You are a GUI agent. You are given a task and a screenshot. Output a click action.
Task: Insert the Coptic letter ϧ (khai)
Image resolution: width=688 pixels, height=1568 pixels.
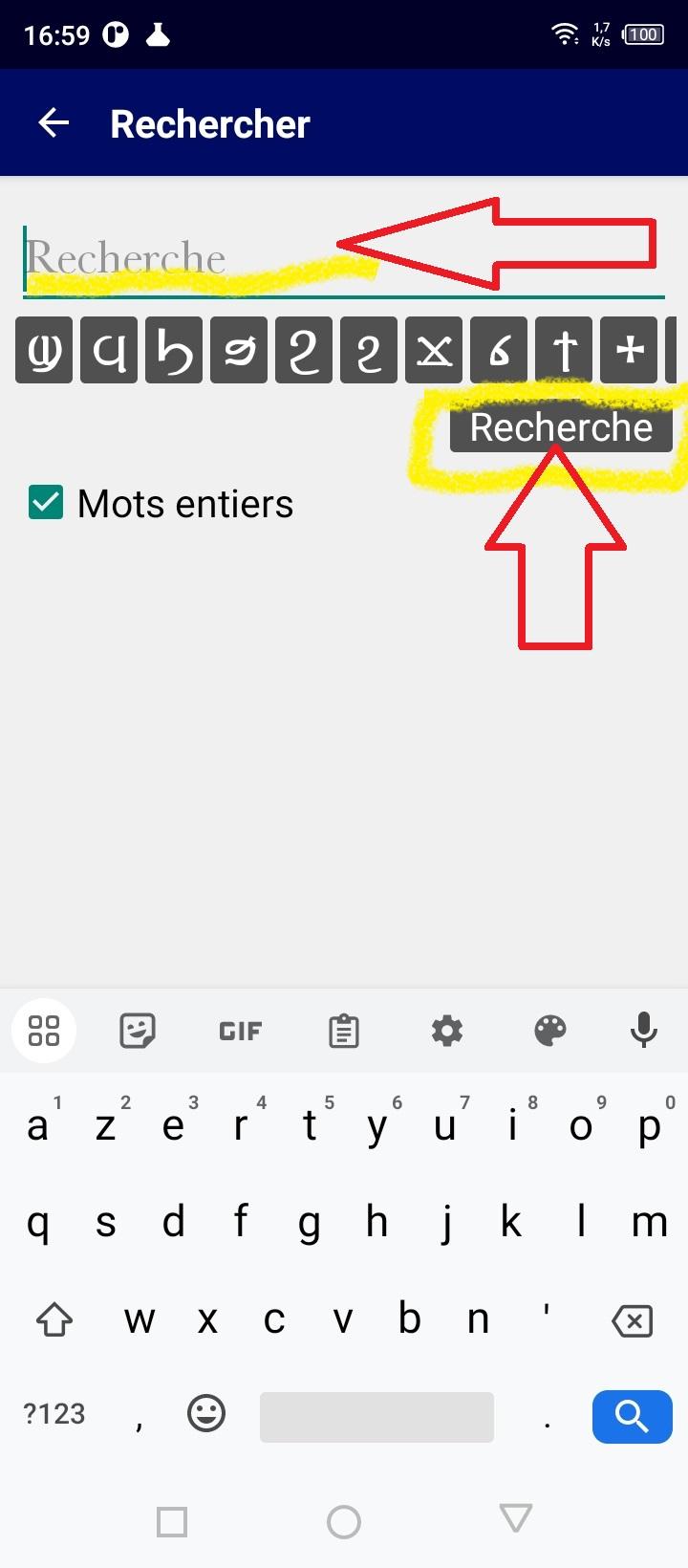tap(174, 351)
